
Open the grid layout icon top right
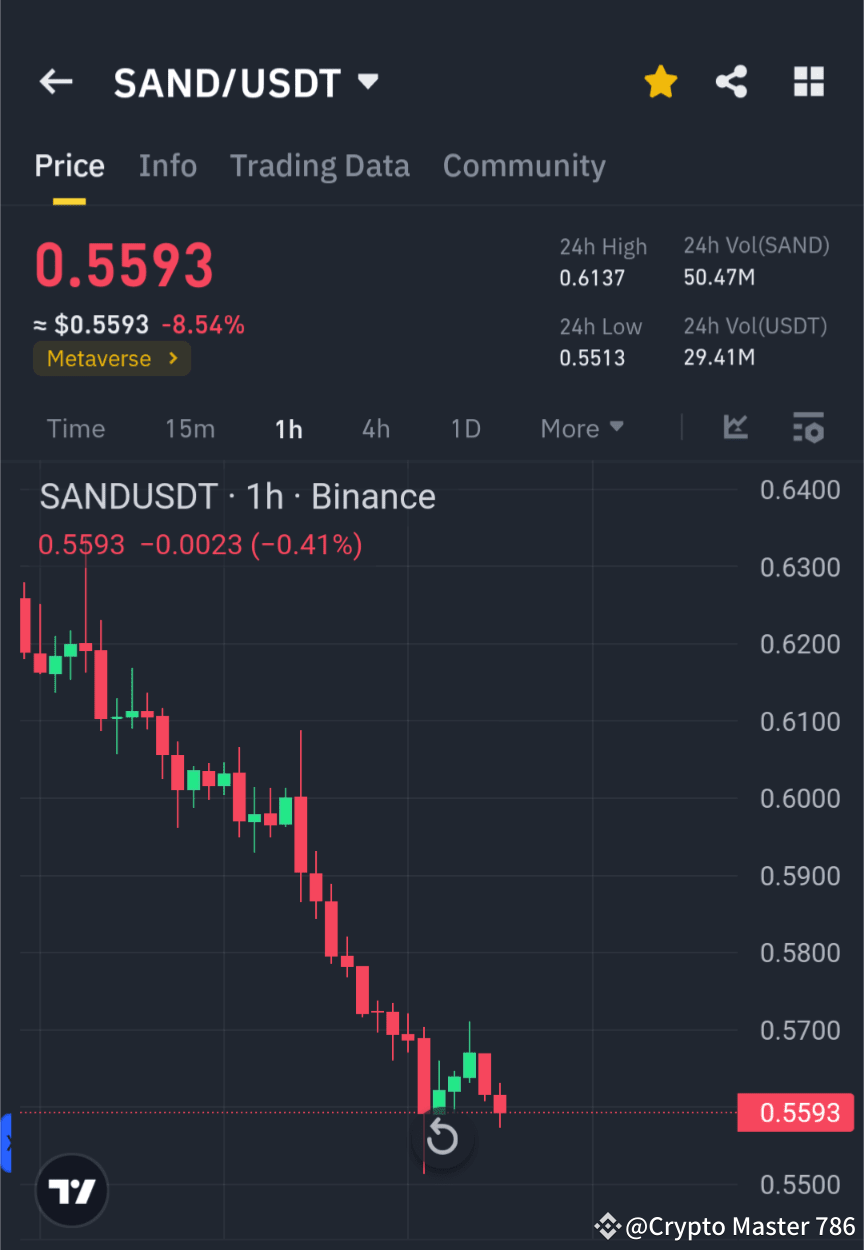(808, 82)
